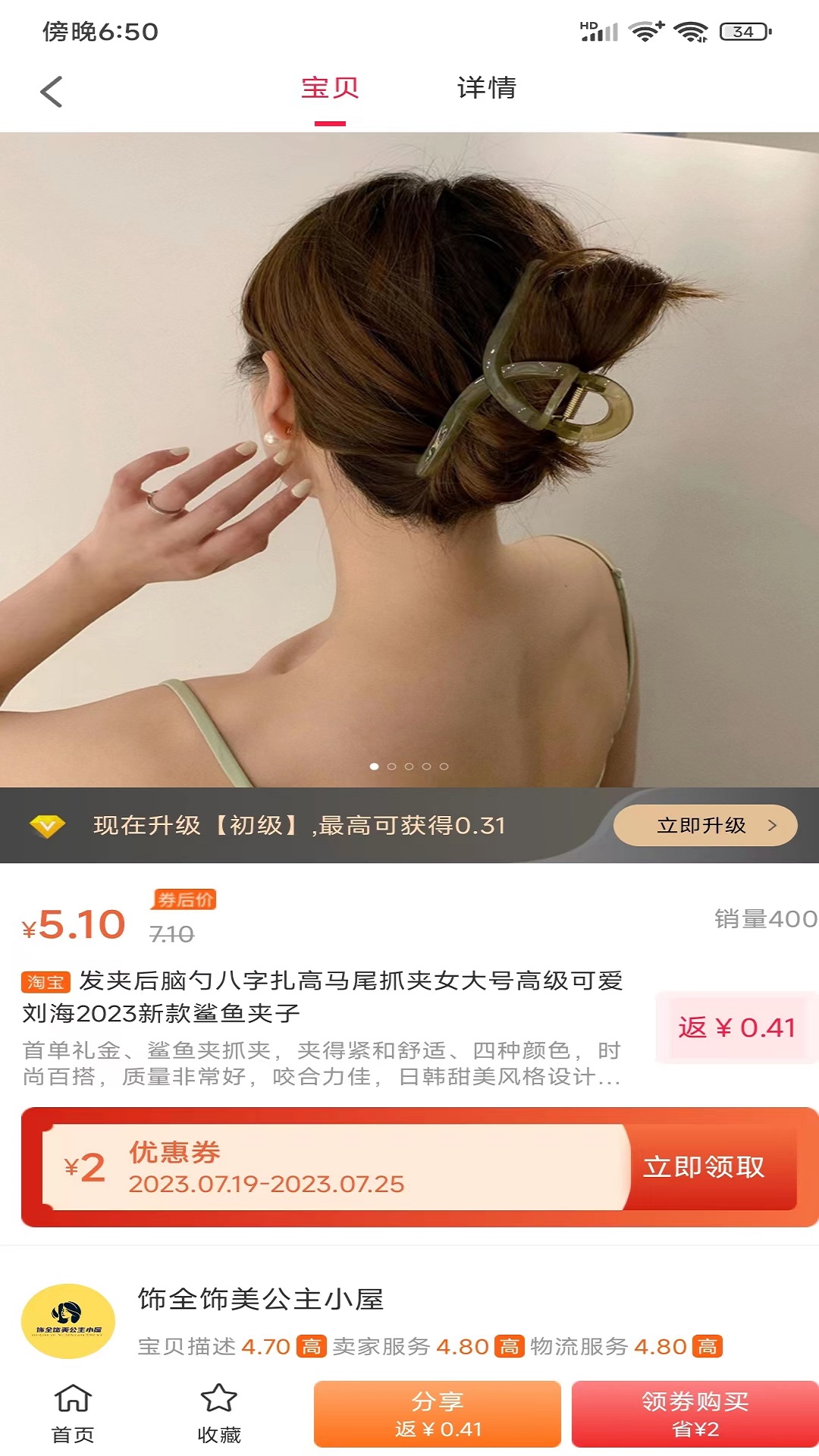This screenshot has width=819, height=1456.
Task: Switch to the 详情 tab
Action: click(x=486, y=89)
